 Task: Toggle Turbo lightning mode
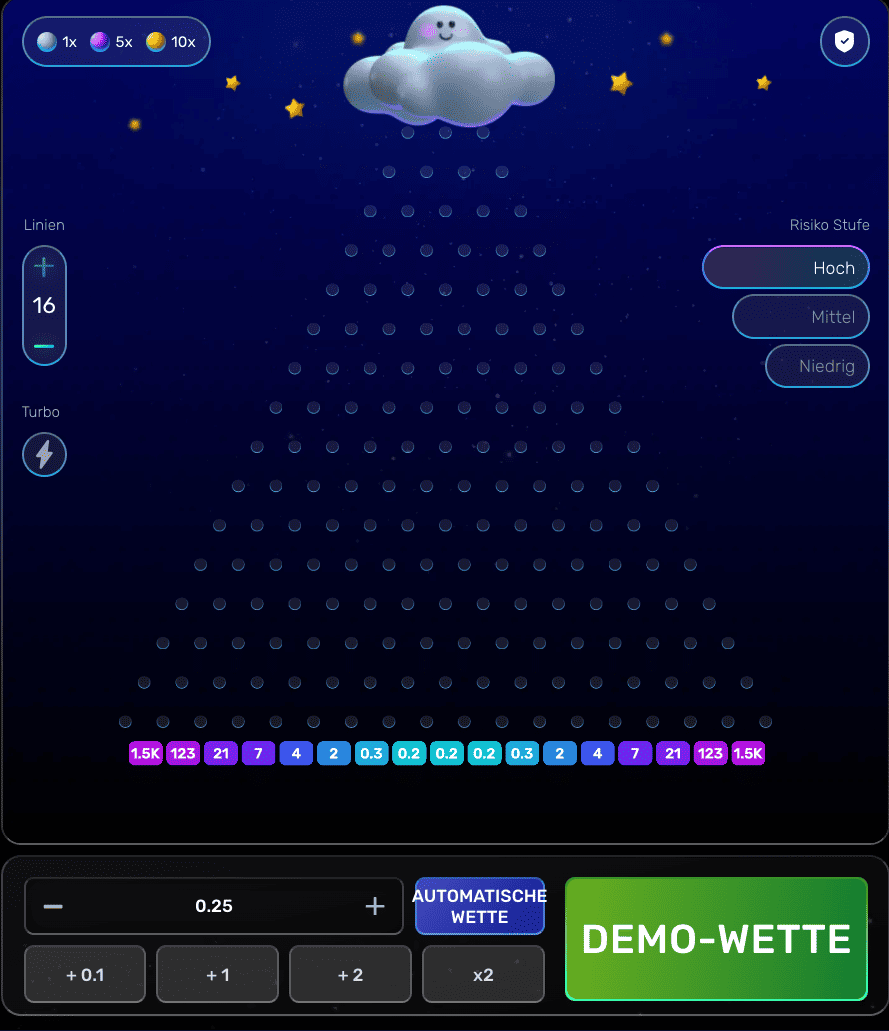[44, 455]
